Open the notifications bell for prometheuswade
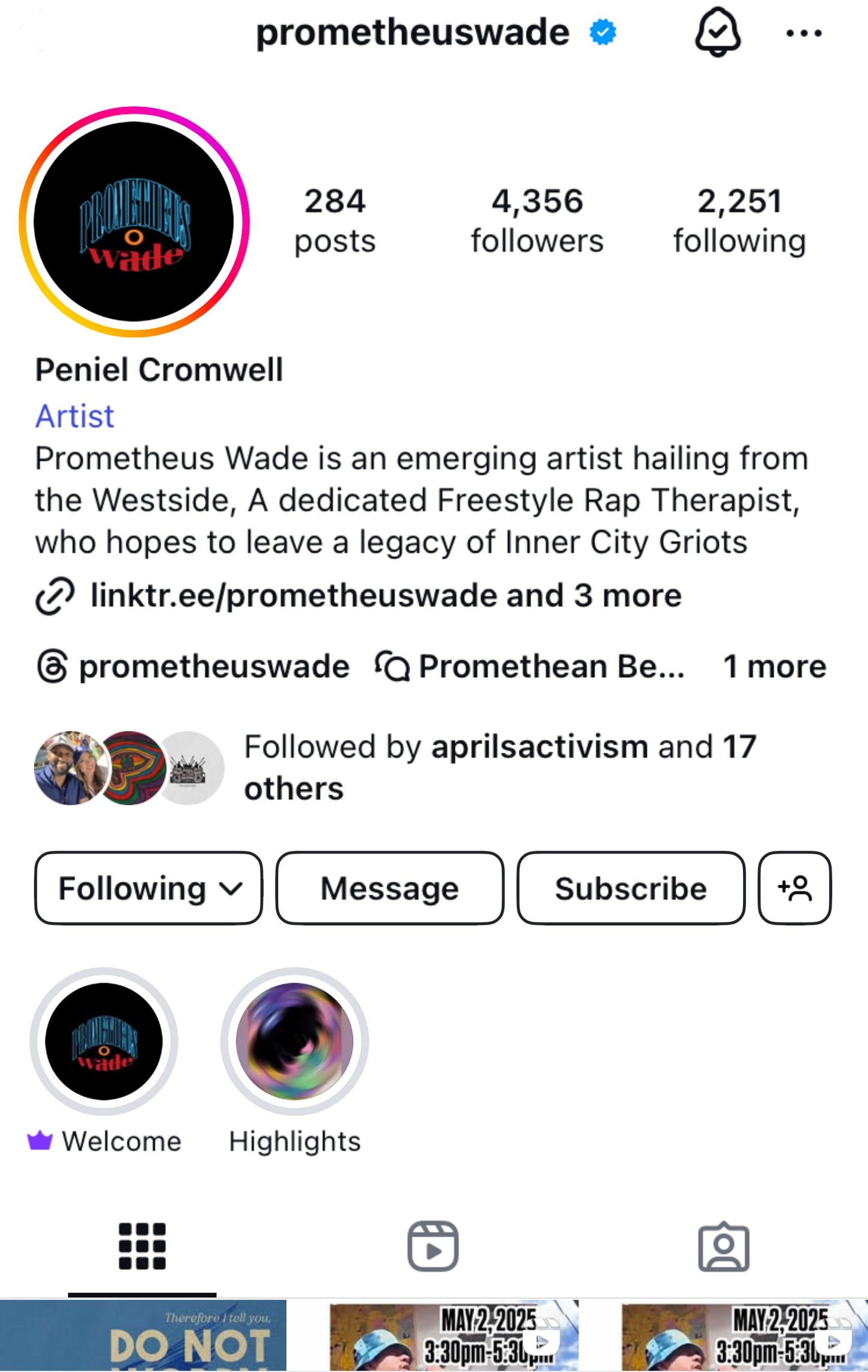The image size is (868, 1372). (717, 32)
